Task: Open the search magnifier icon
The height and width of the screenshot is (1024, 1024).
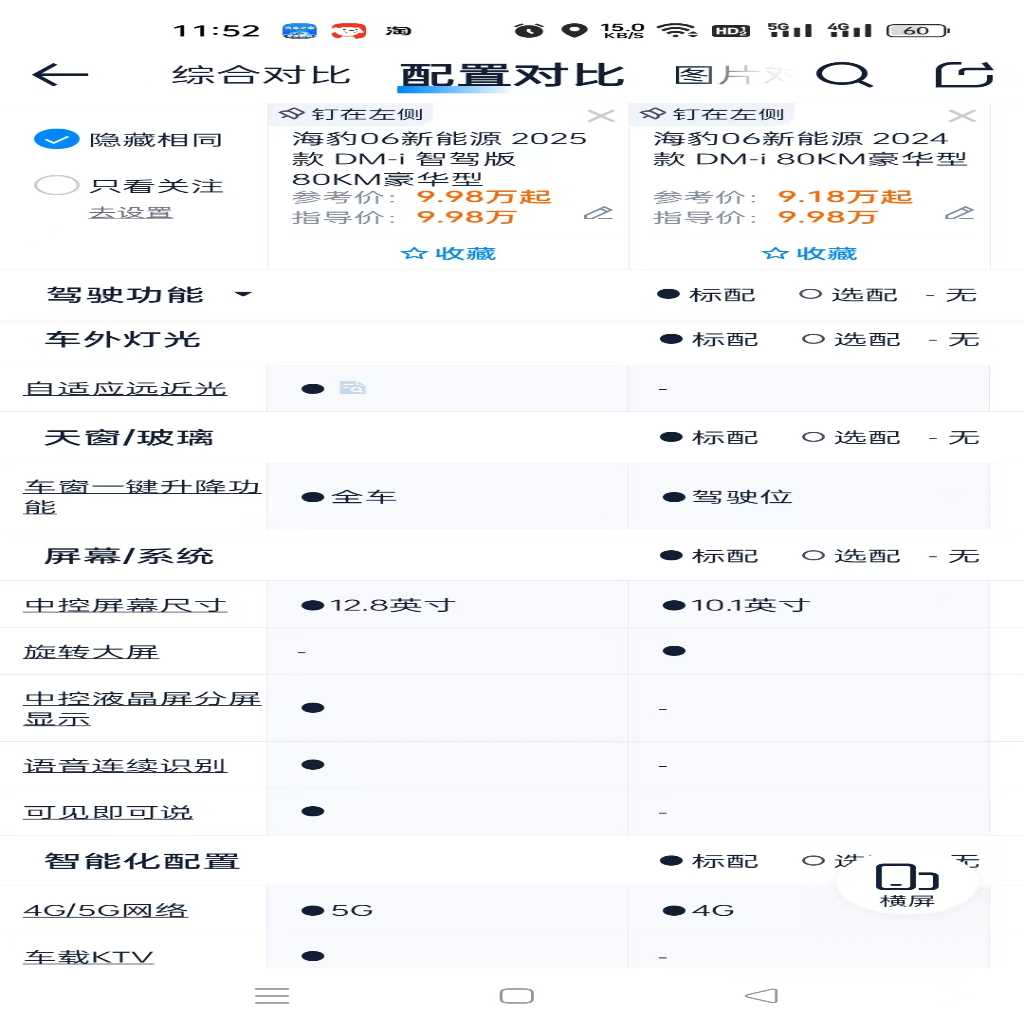Action: point(844,75)
